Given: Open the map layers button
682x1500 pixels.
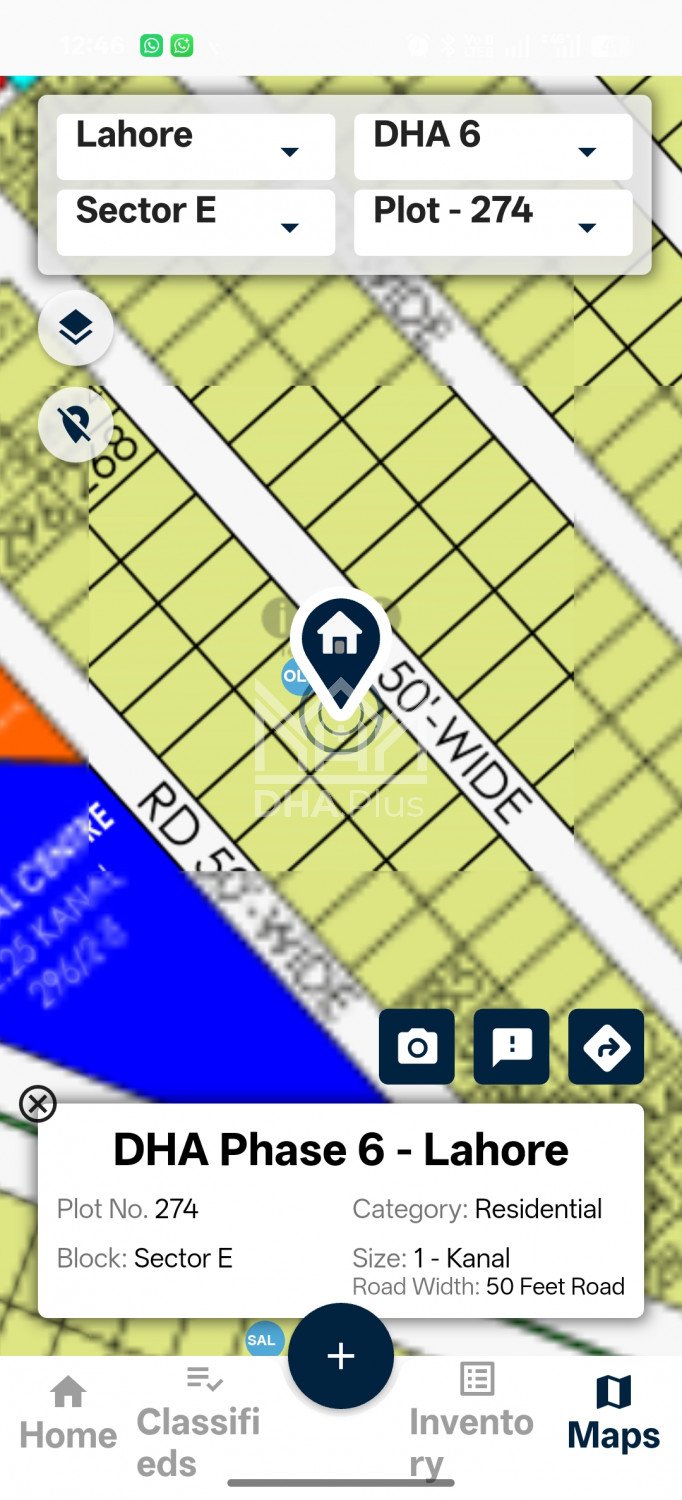Looking at the screenshot, I should click(x=76, y=327).
